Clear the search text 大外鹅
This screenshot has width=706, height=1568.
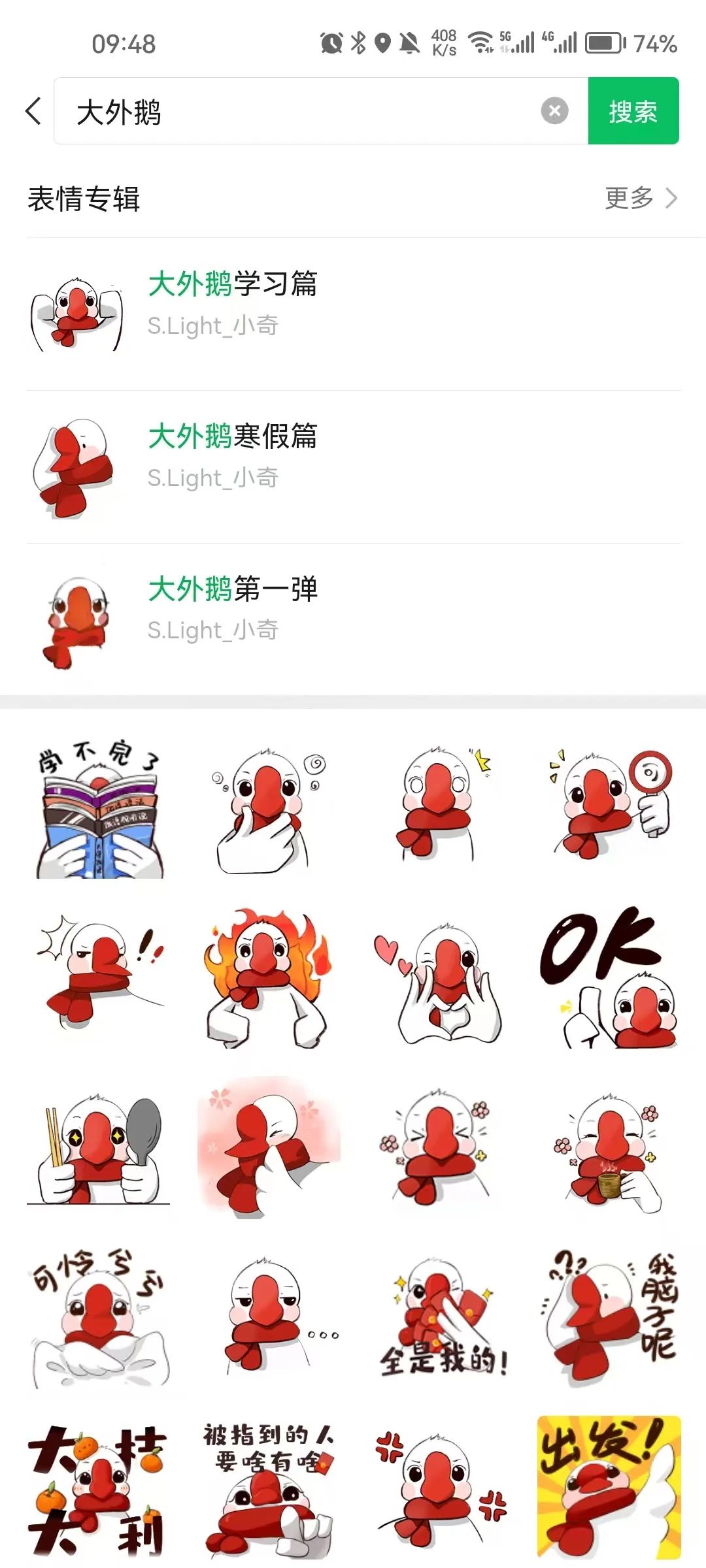pyautogui.click(x=554, y=111)
